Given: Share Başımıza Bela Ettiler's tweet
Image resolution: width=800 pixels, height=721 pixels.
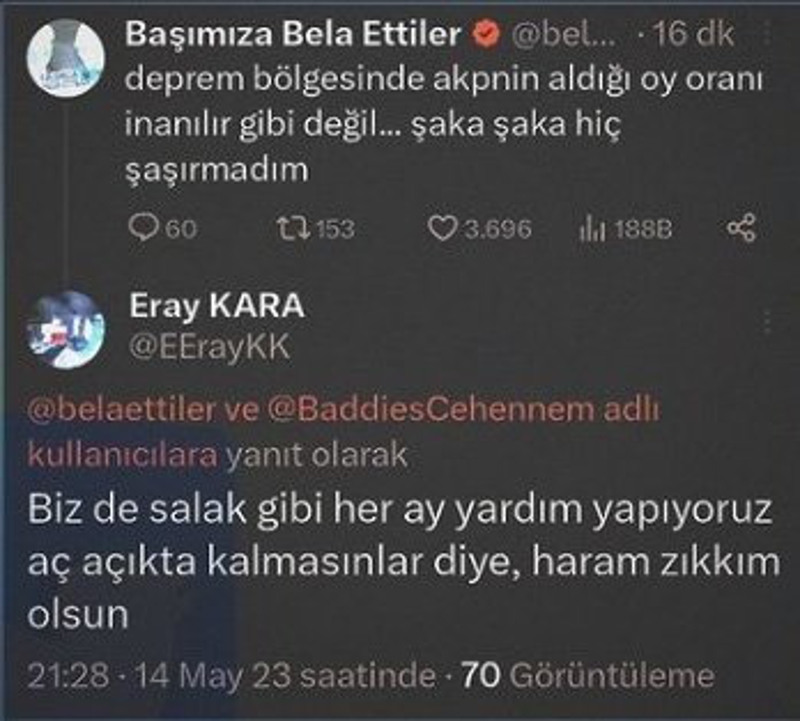Looking at the screenshot, I should [741, 229].
